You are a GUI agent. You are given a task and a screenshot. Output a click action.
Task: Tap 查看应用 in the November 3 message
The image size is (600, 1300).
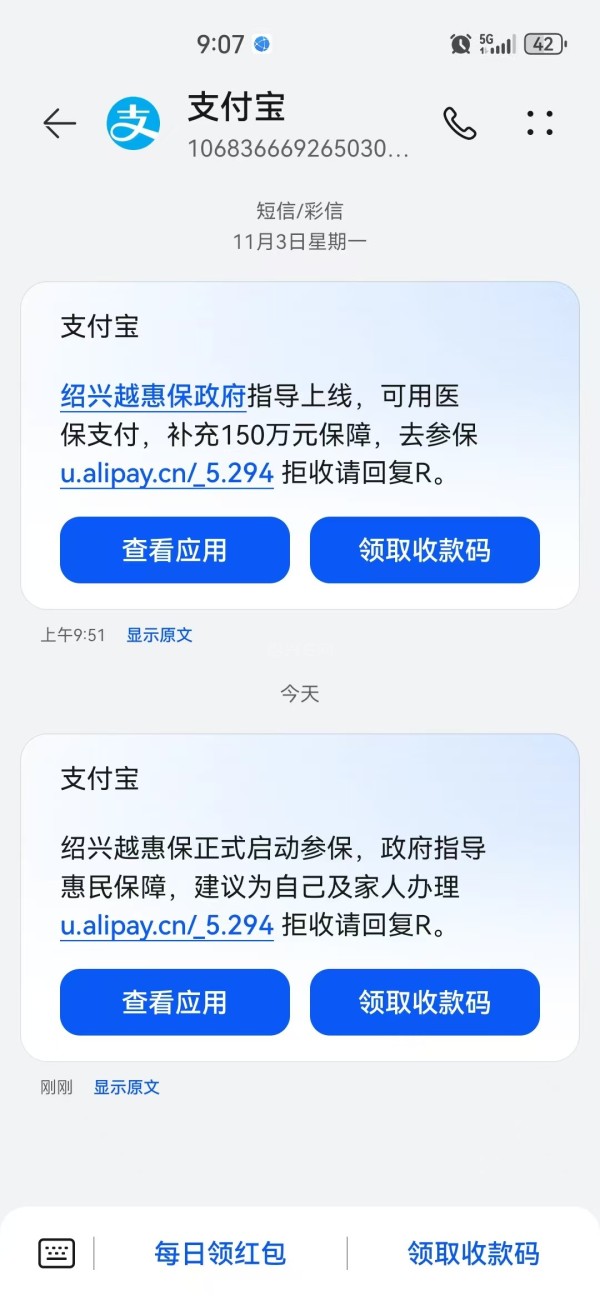175,550
